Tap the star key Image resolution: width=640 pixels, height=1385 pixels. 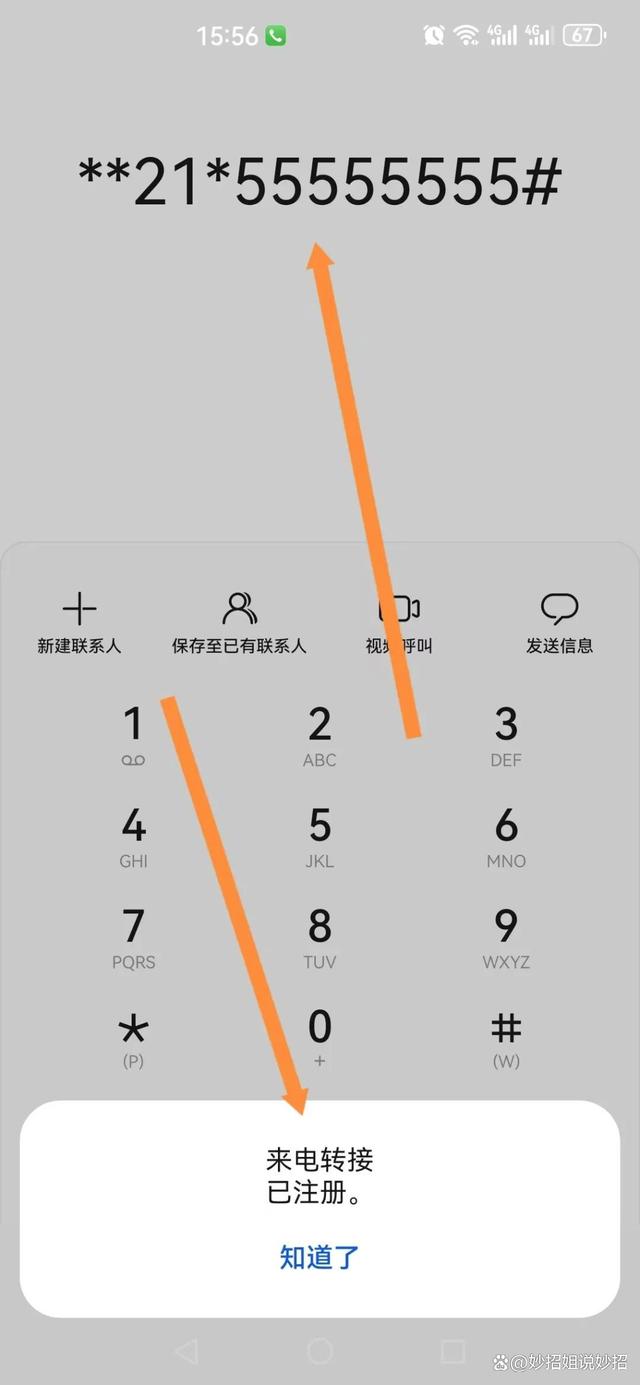click(133, 1038)
